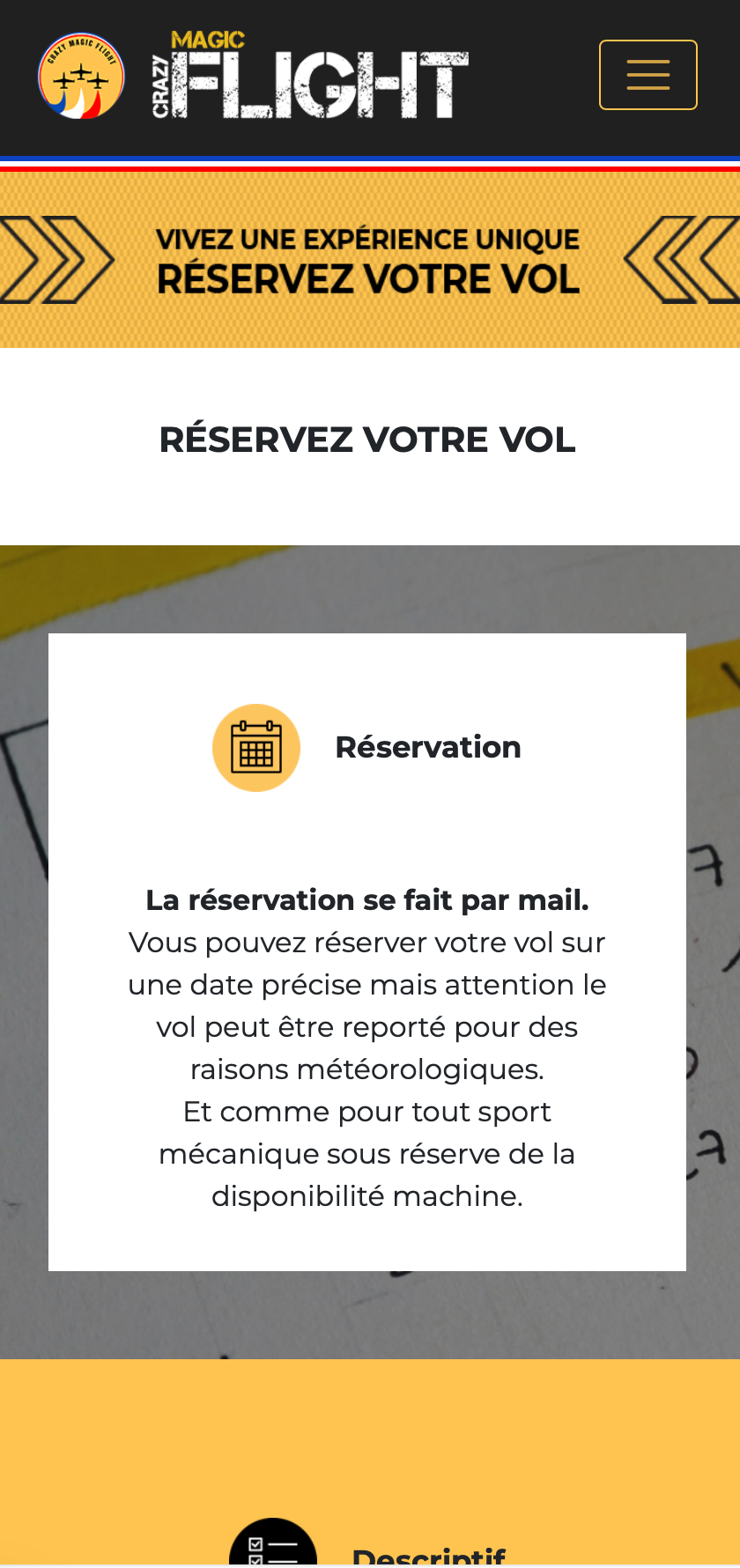740x1568 pixels.
Task: Open the hamburger navigation menu
Action: [647, 75]
